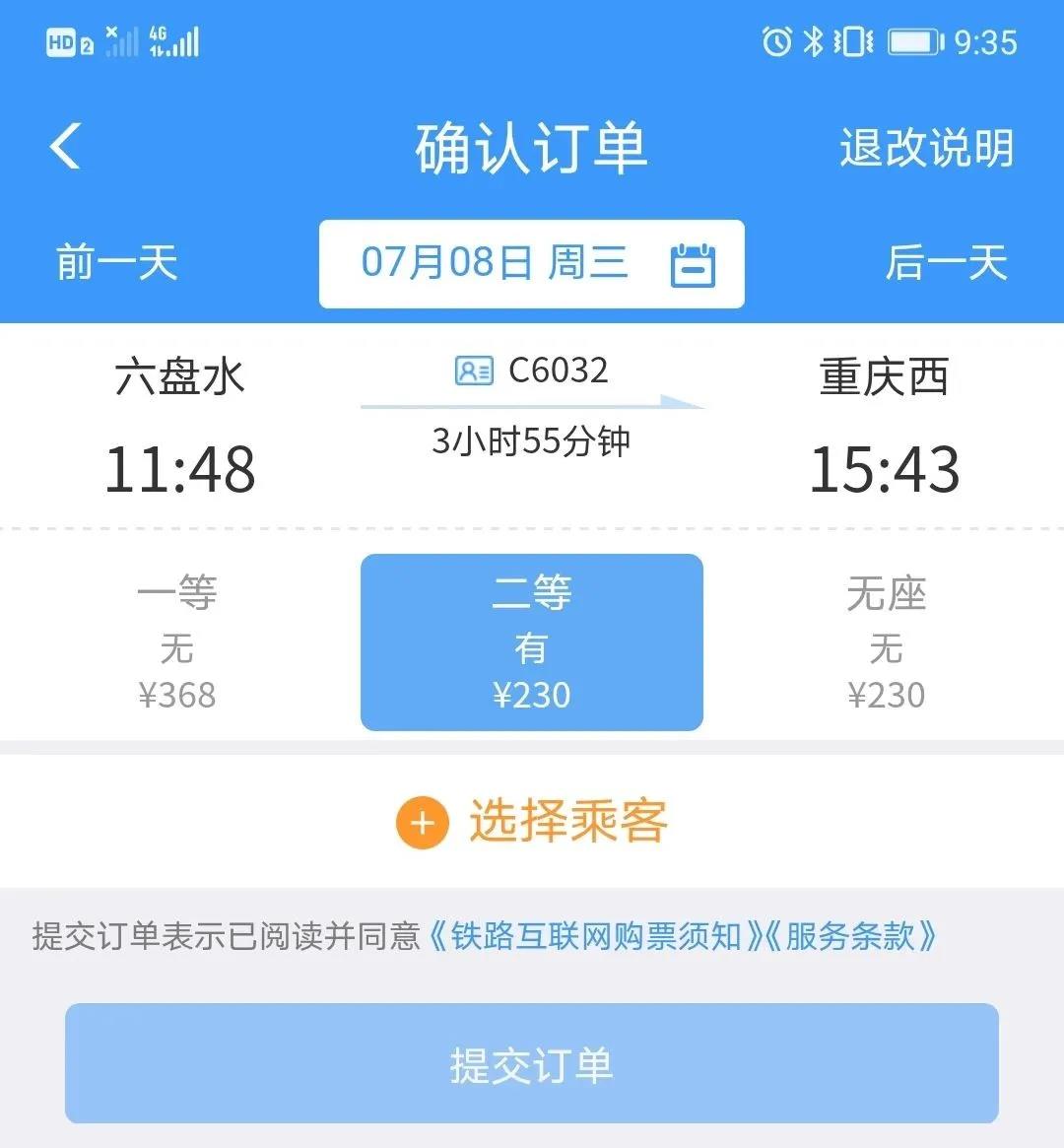Go back from the 确认订单 page

click(66, 147)
